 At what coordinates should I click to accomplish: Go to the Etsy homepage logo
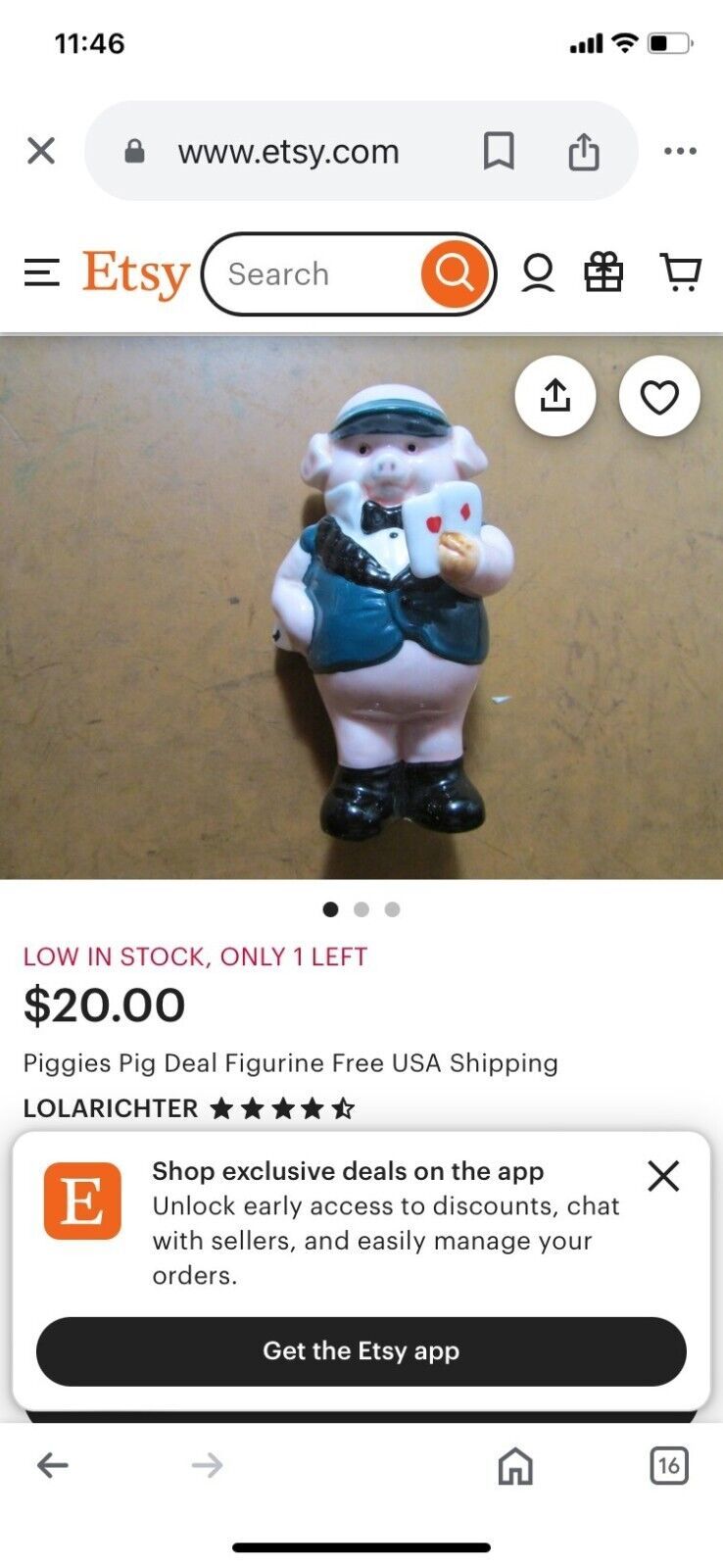click(135, 273)
